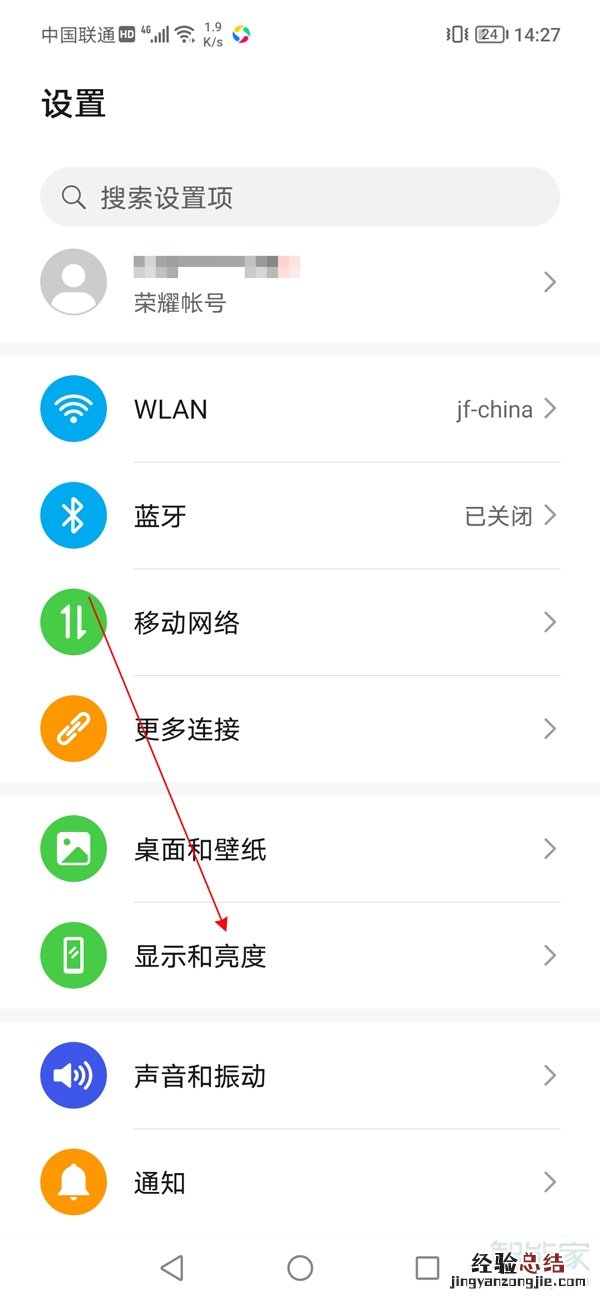This screenshot has width=600, height=1300.
Task: Open 声音和振动 sound and vibration
Action: [300, 1076]
